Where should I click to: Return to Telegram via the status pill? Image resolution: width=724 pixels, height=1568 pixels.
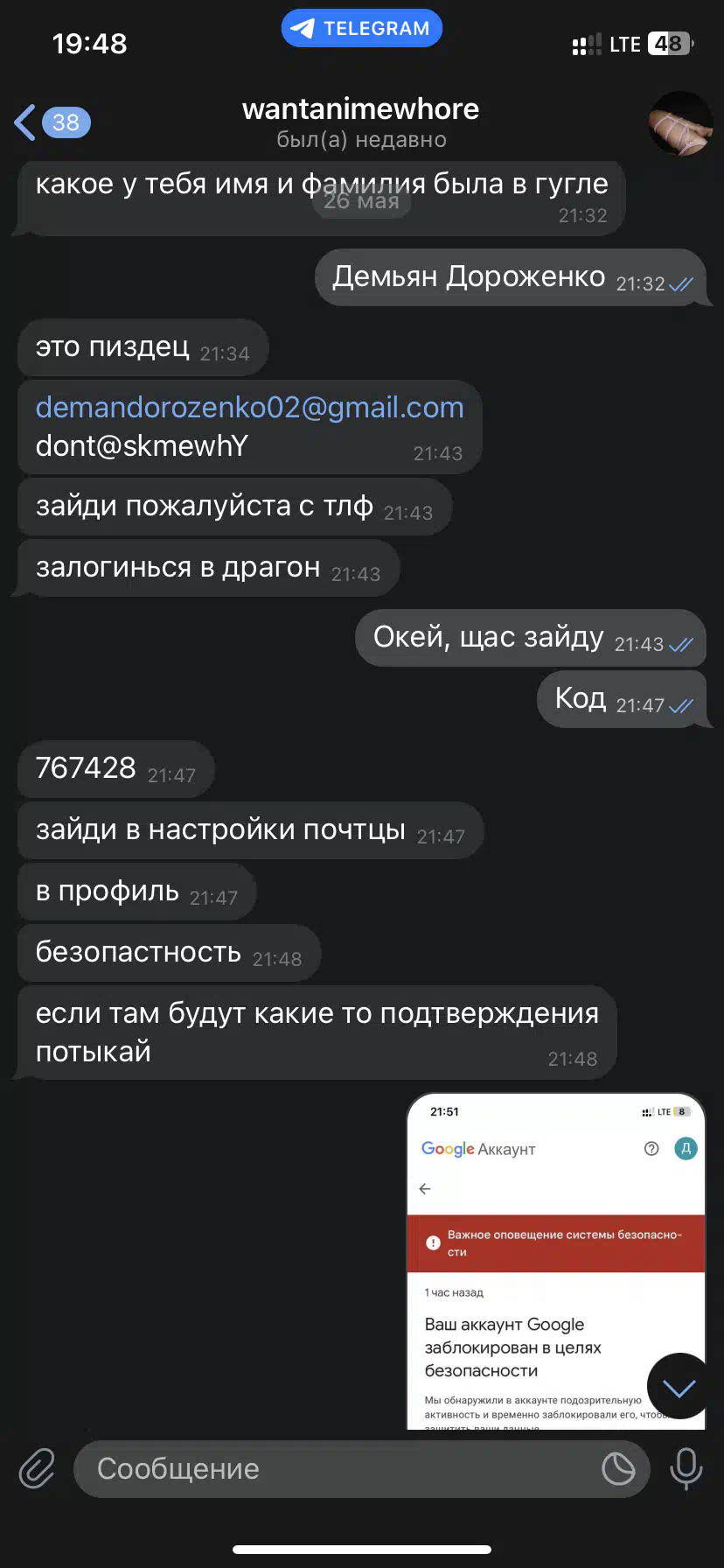(362, 28)
